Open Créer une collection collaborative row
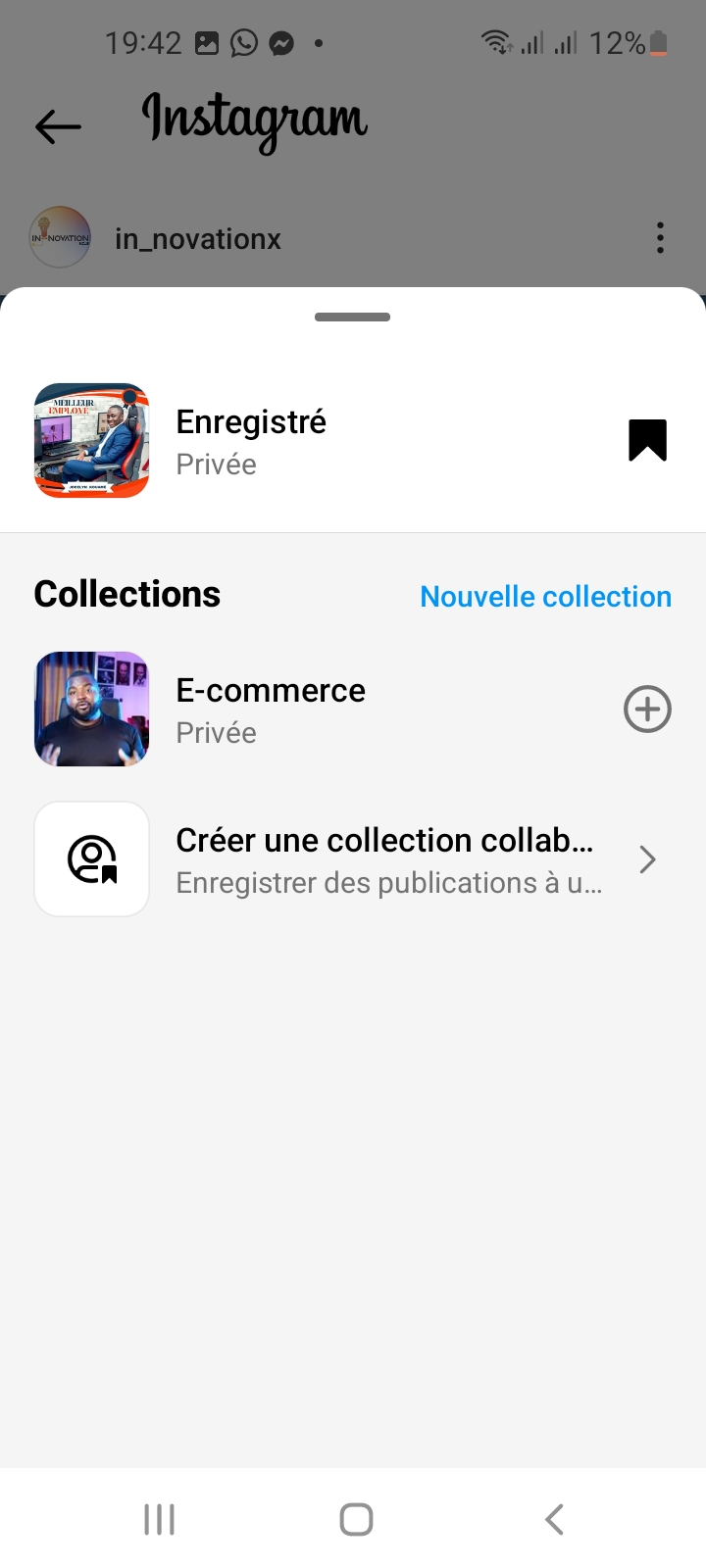 (x=353, y=859)
